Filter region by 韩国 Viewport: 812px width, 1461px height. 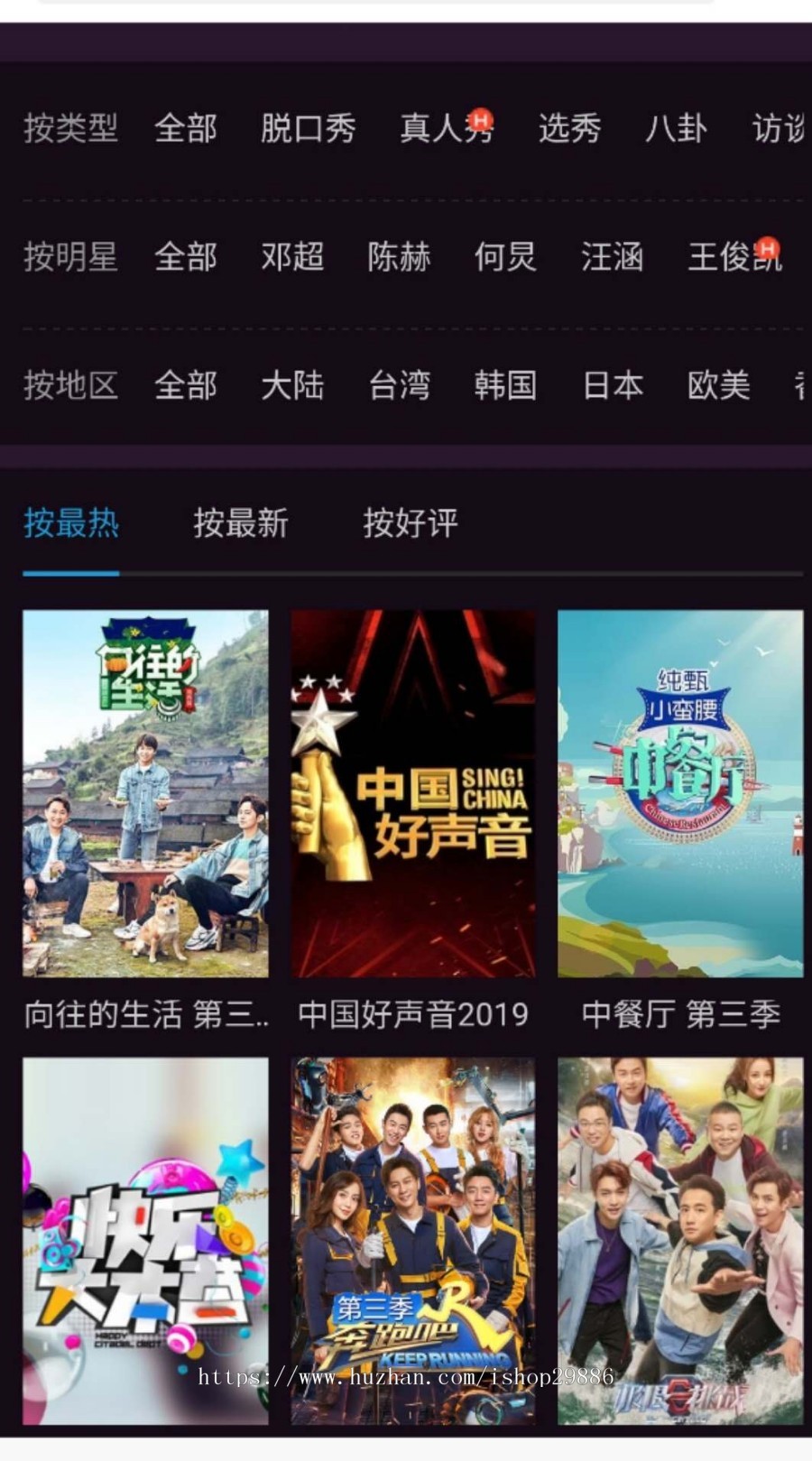(505, 386)
